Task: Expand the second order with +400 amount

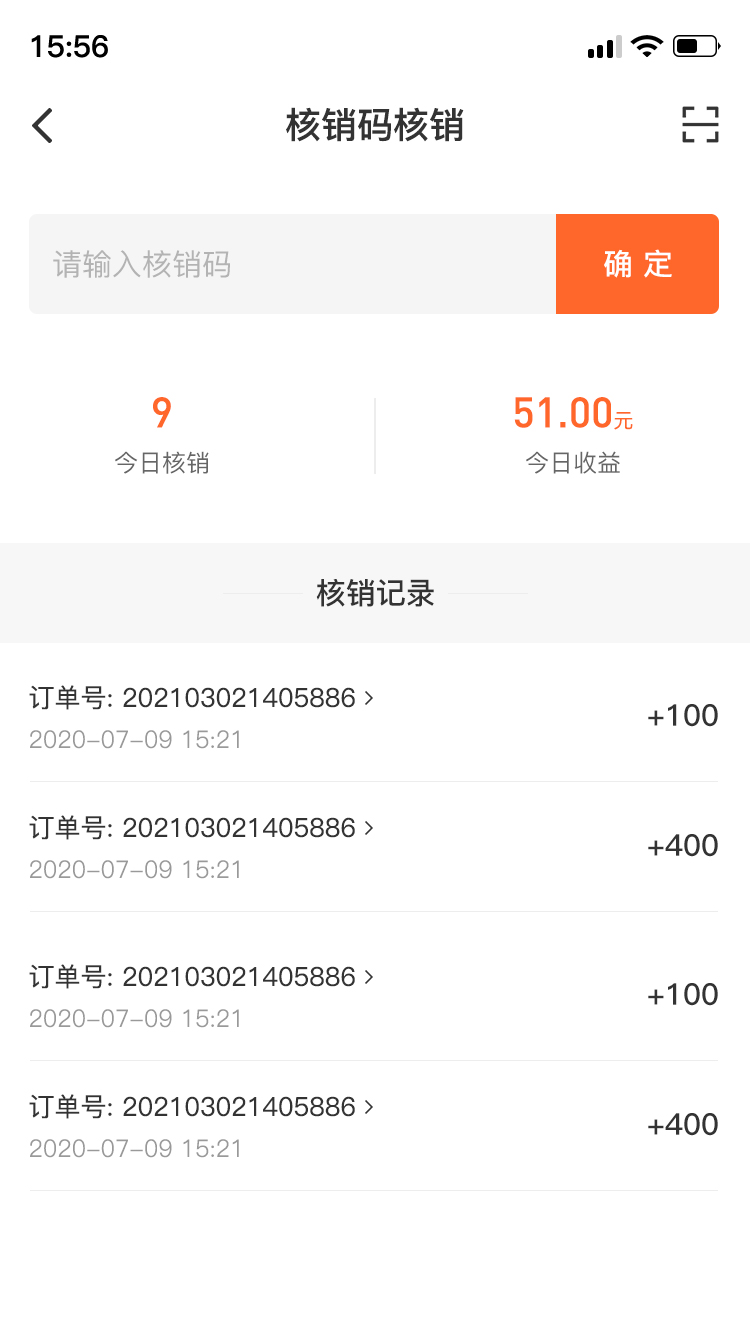Action: pos(199,829)
